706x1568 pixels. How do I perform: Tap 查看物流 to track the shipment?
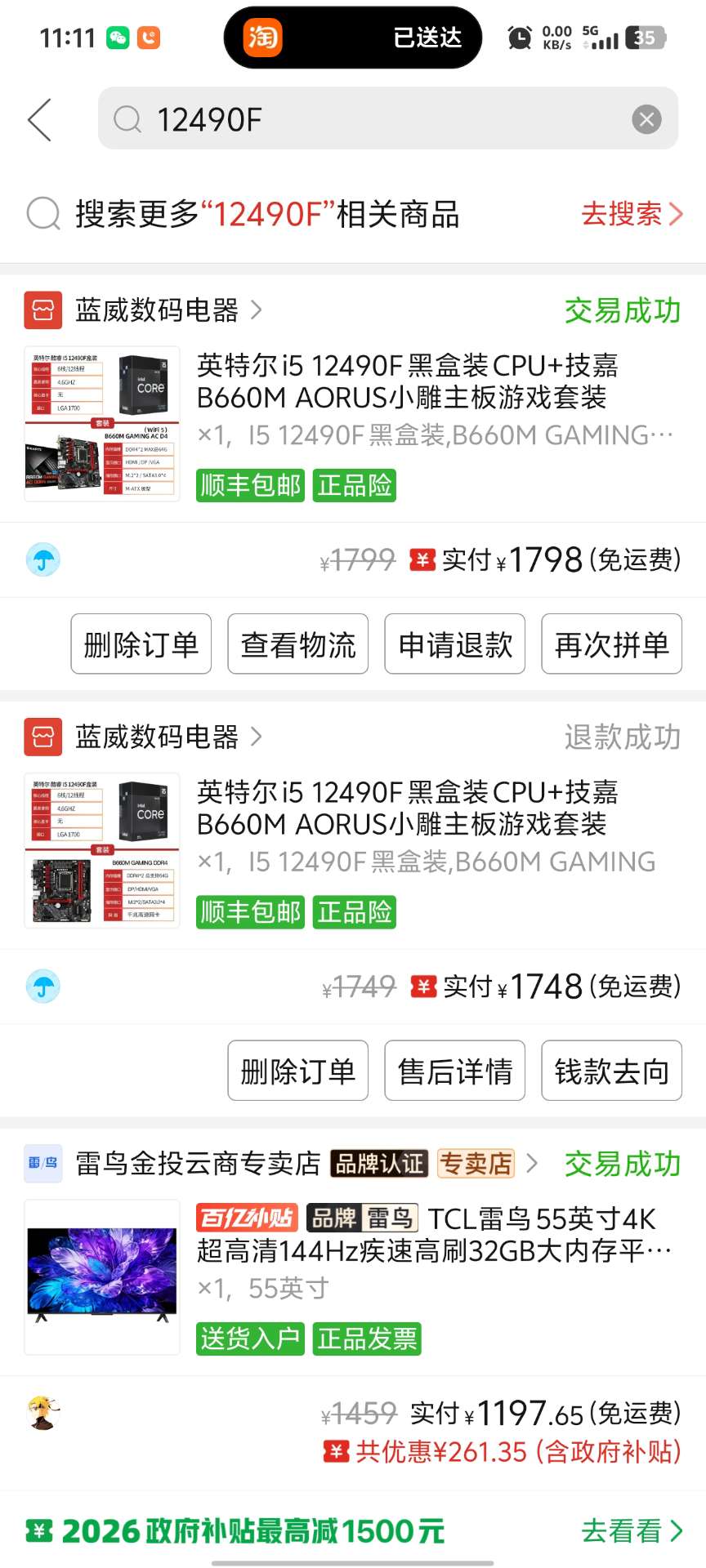[x=298, y=644]
